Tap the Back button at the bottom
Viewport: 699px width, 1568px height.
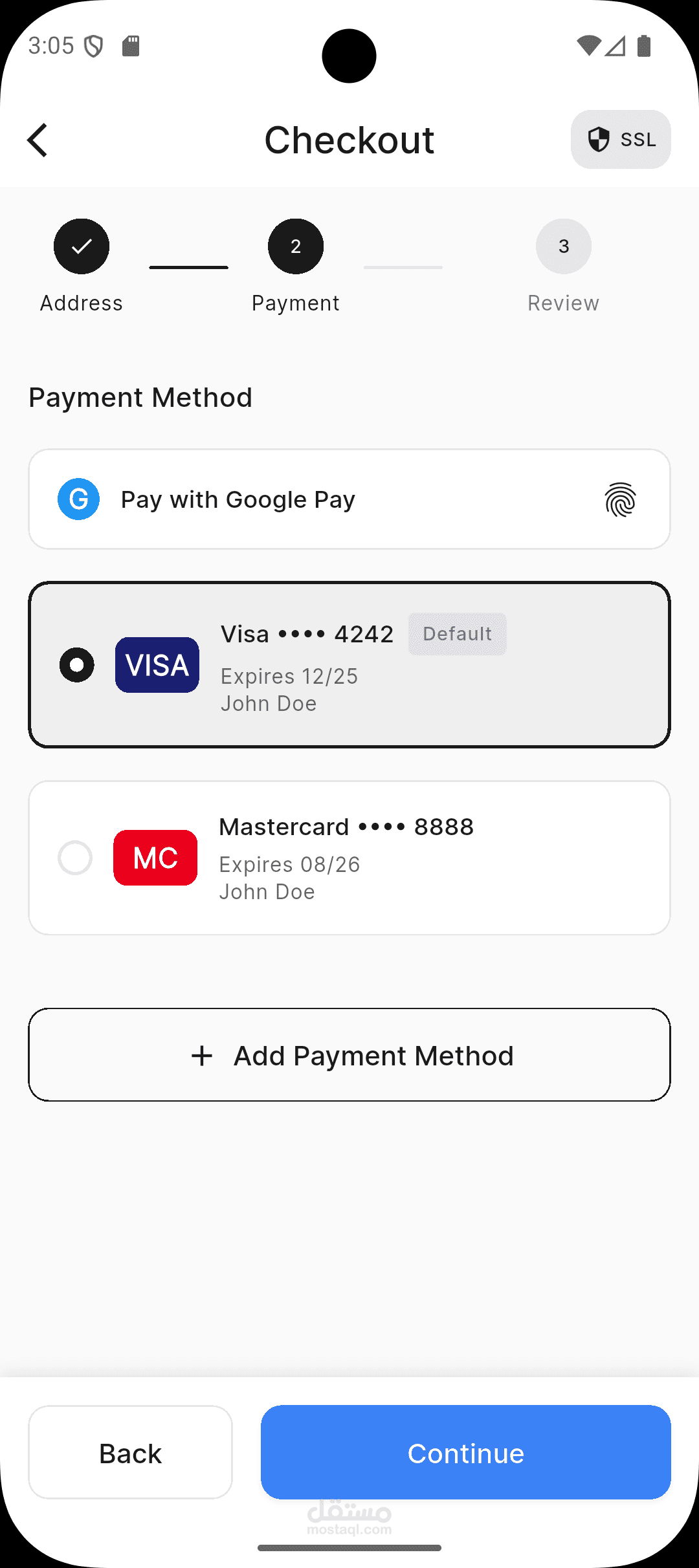coord(130,1452)
